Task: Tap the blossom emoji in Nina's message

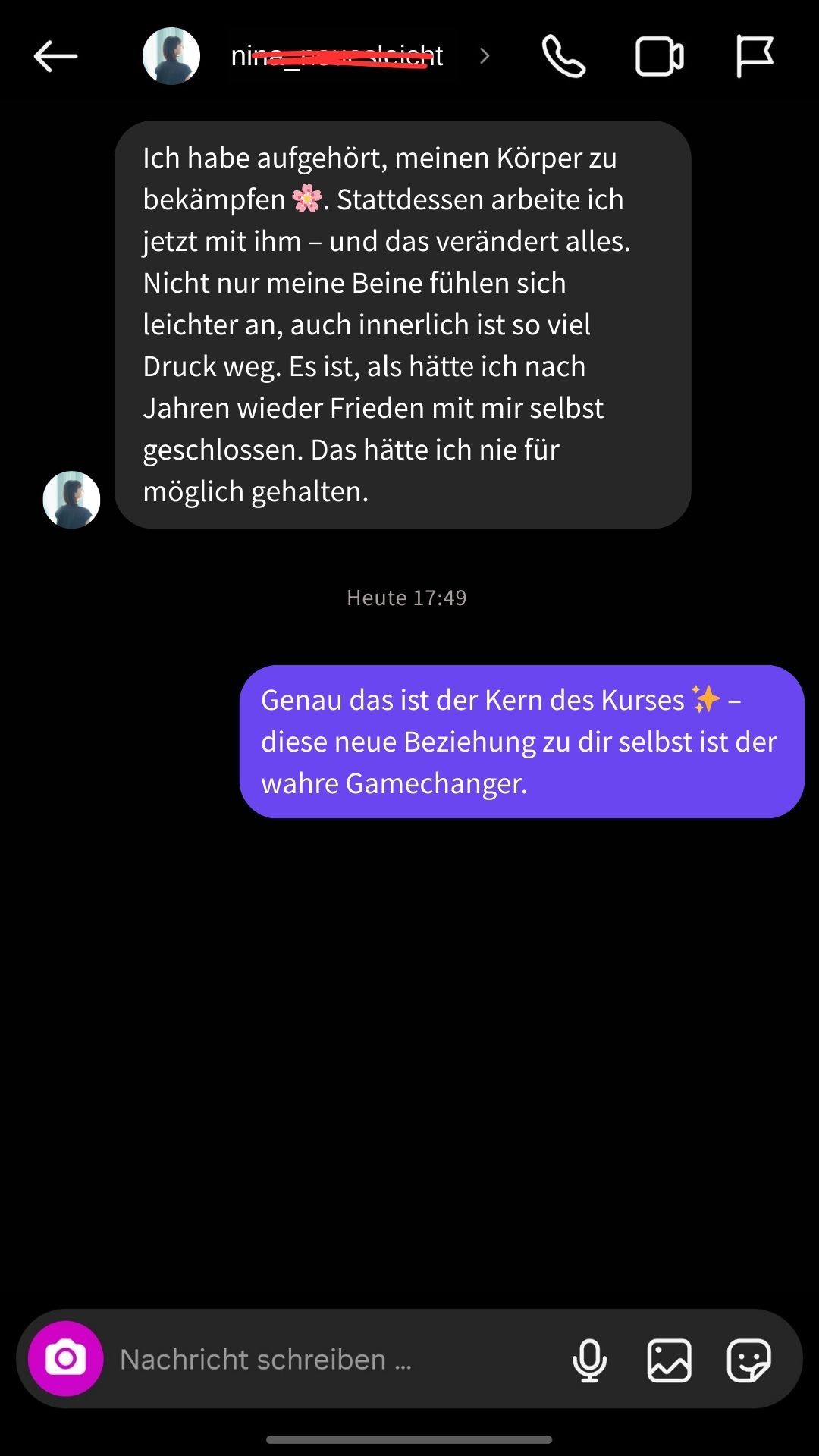Action: click(x=306, y=199)
